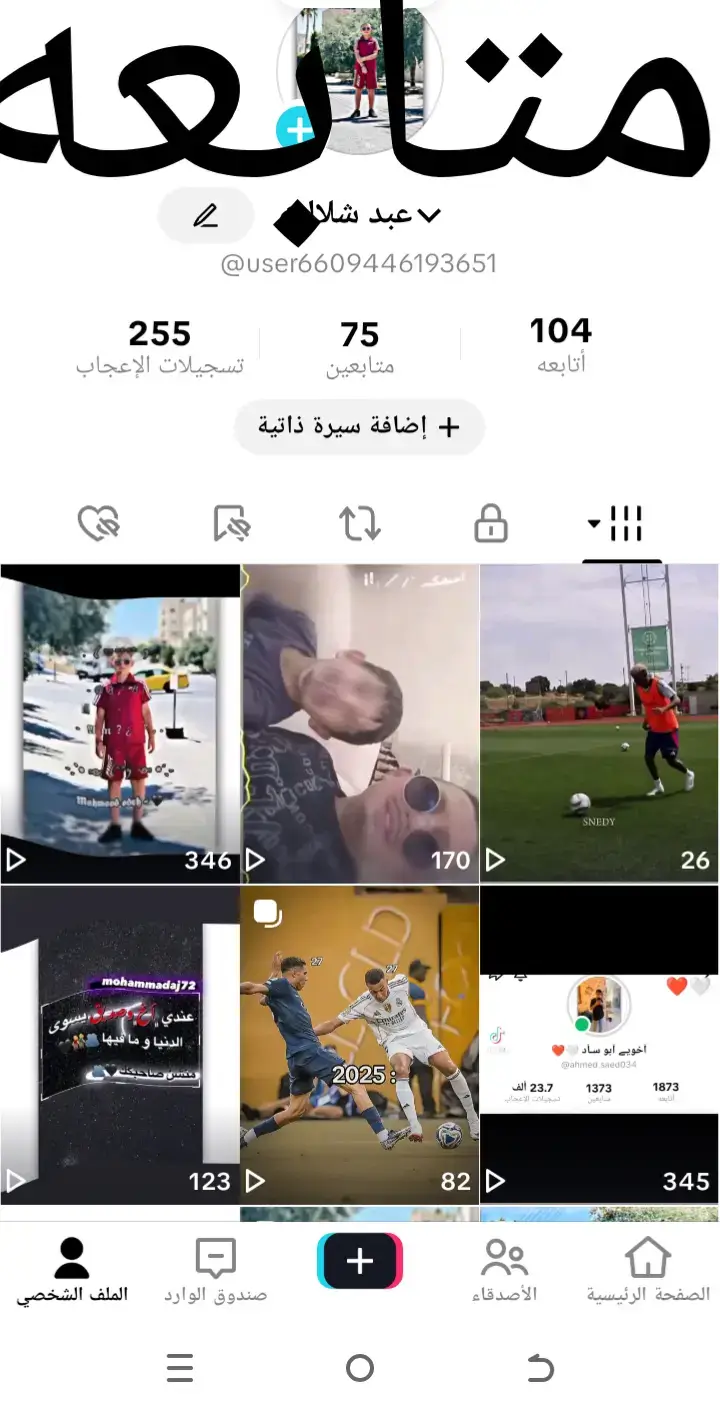Go to the Home page tab
This screenshot has width=720, height=1416.
coord(648,1270)
